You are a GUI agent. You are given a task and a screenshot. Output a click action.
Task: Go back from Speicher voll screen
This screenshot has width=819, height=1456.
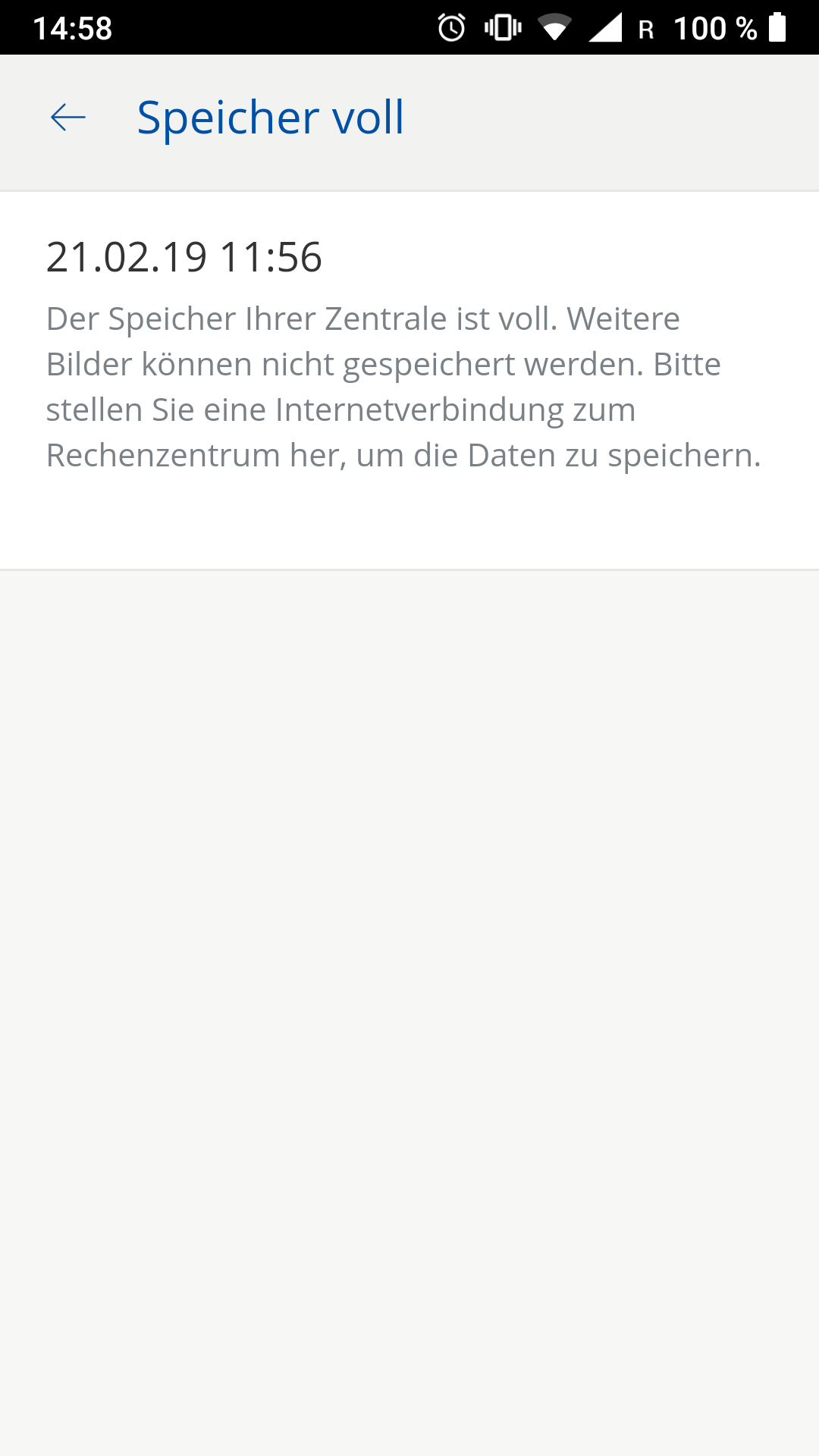pyautogui.click(x=68, y=118)
